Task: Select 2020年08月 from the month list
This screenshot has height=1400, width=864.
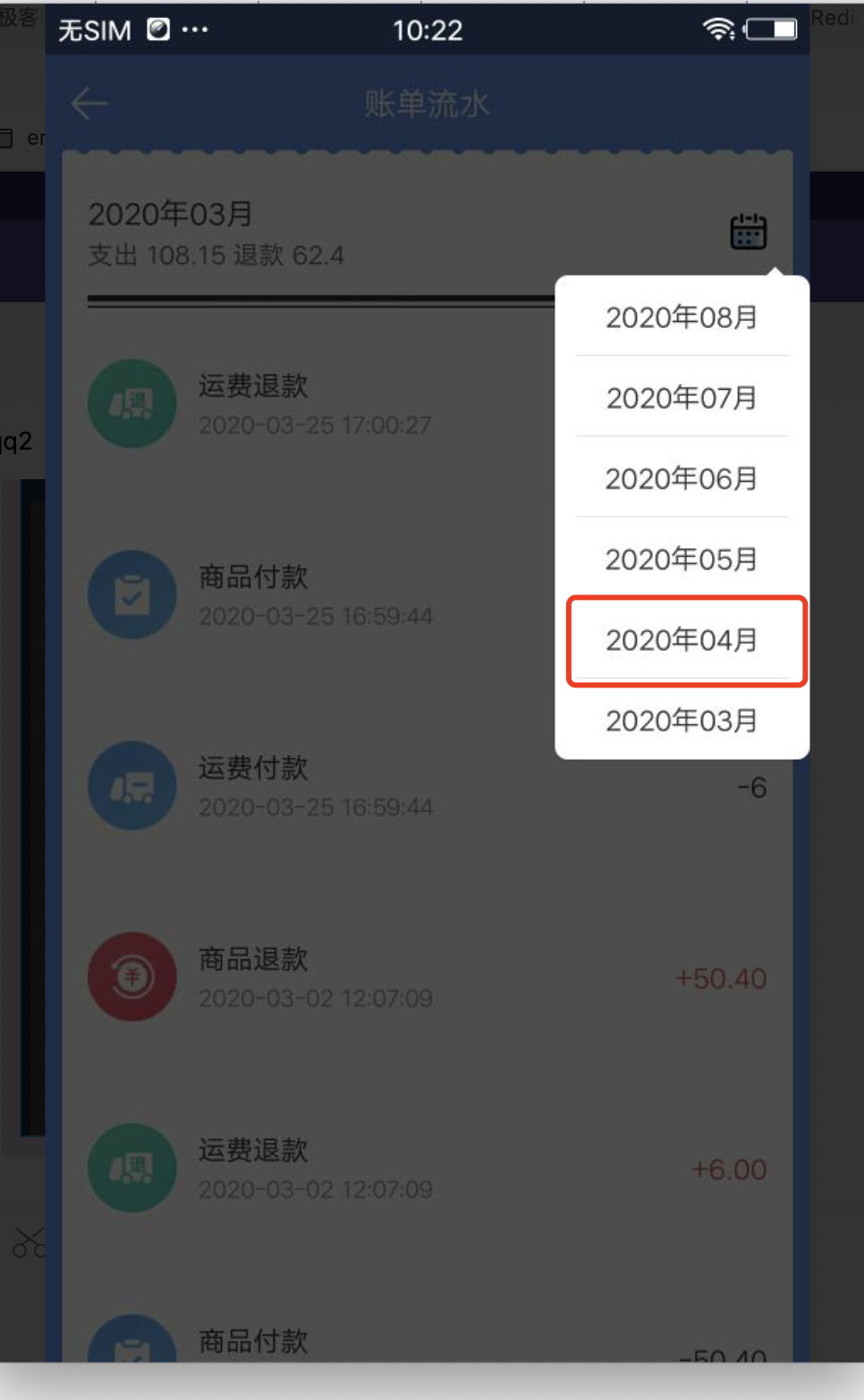Action: click(682, 317)
